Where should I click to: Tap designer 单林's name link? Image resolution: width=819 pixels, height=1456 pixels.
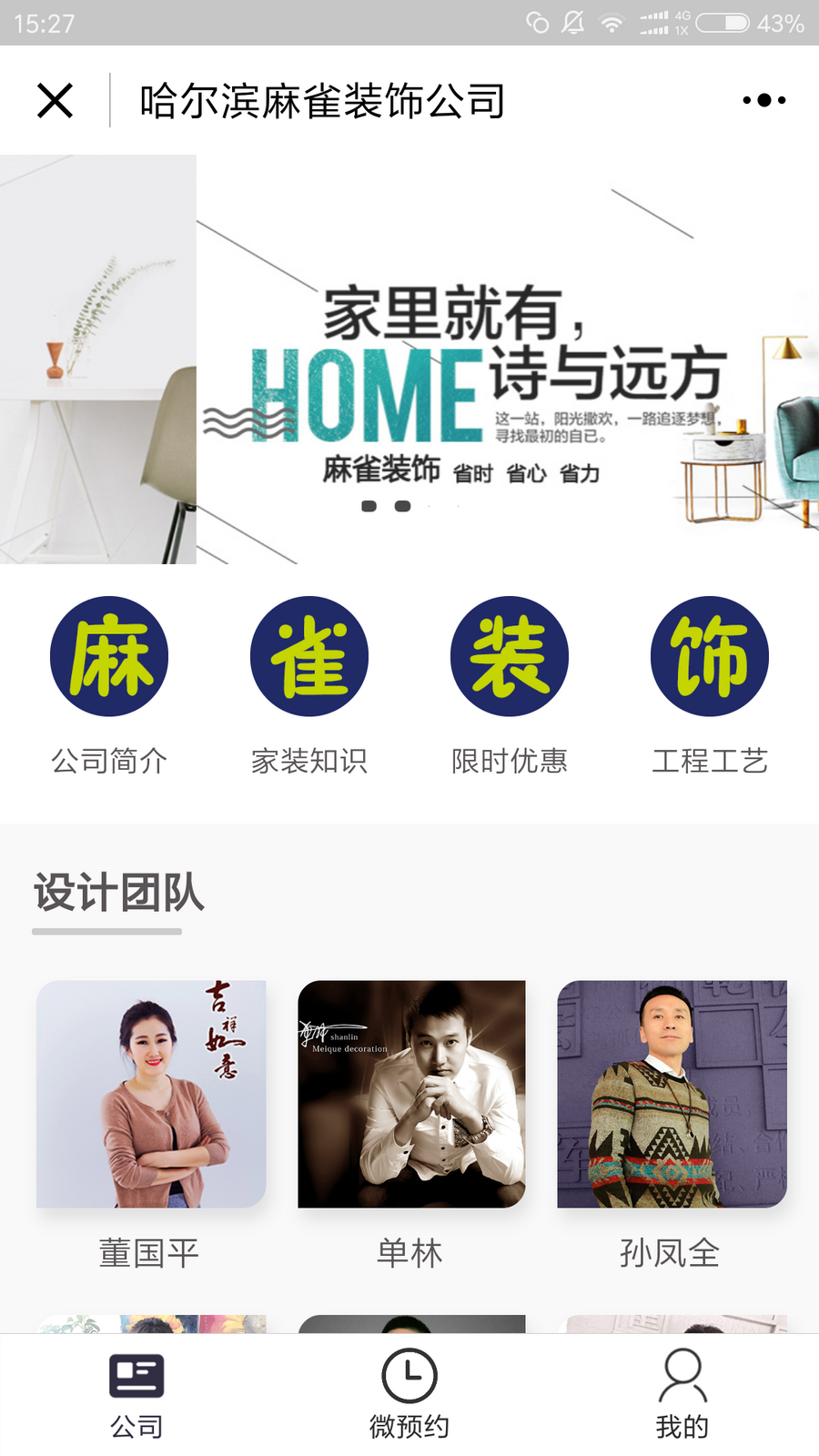click(409, 1253)
